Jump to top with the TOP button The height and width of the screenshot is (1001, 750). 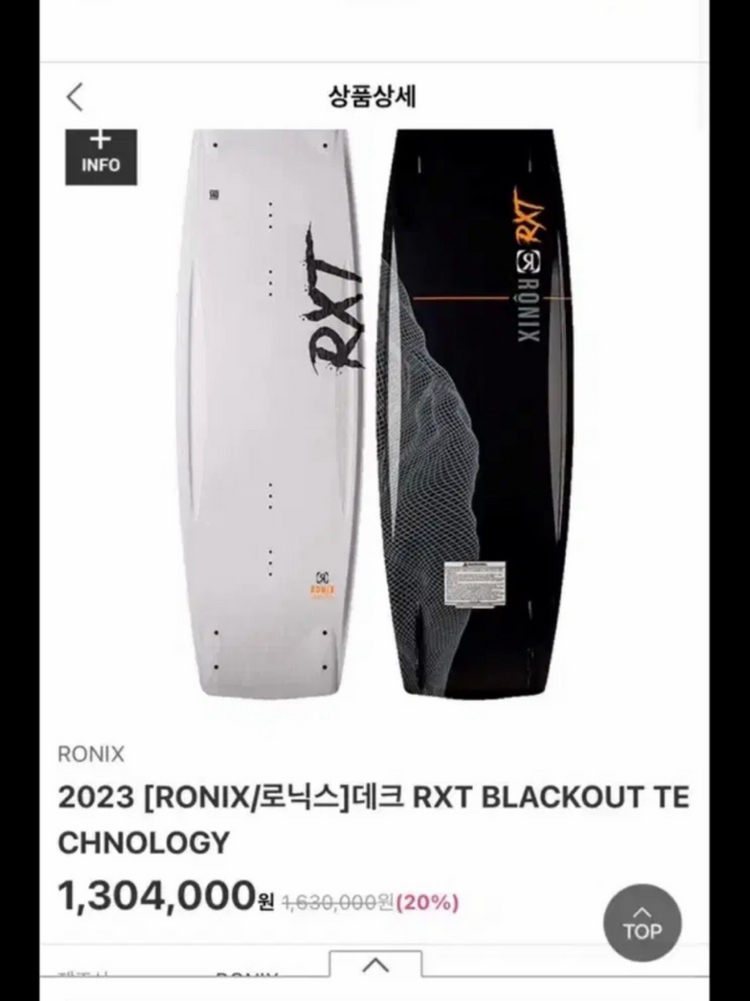coord(642,923)
